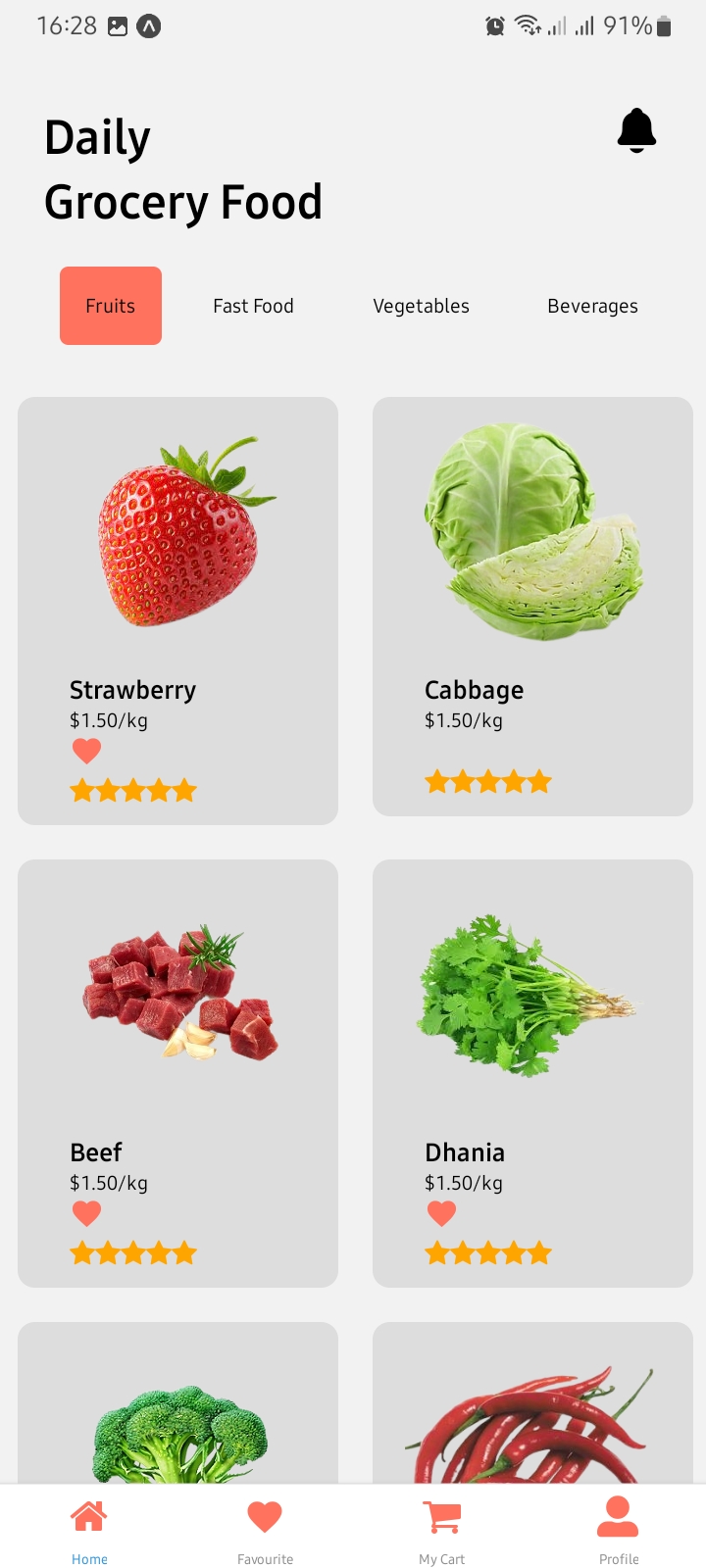Screen dimensions: 706x1568
Task: Select the Vegetables category
Action: click(x=421, y=306)
